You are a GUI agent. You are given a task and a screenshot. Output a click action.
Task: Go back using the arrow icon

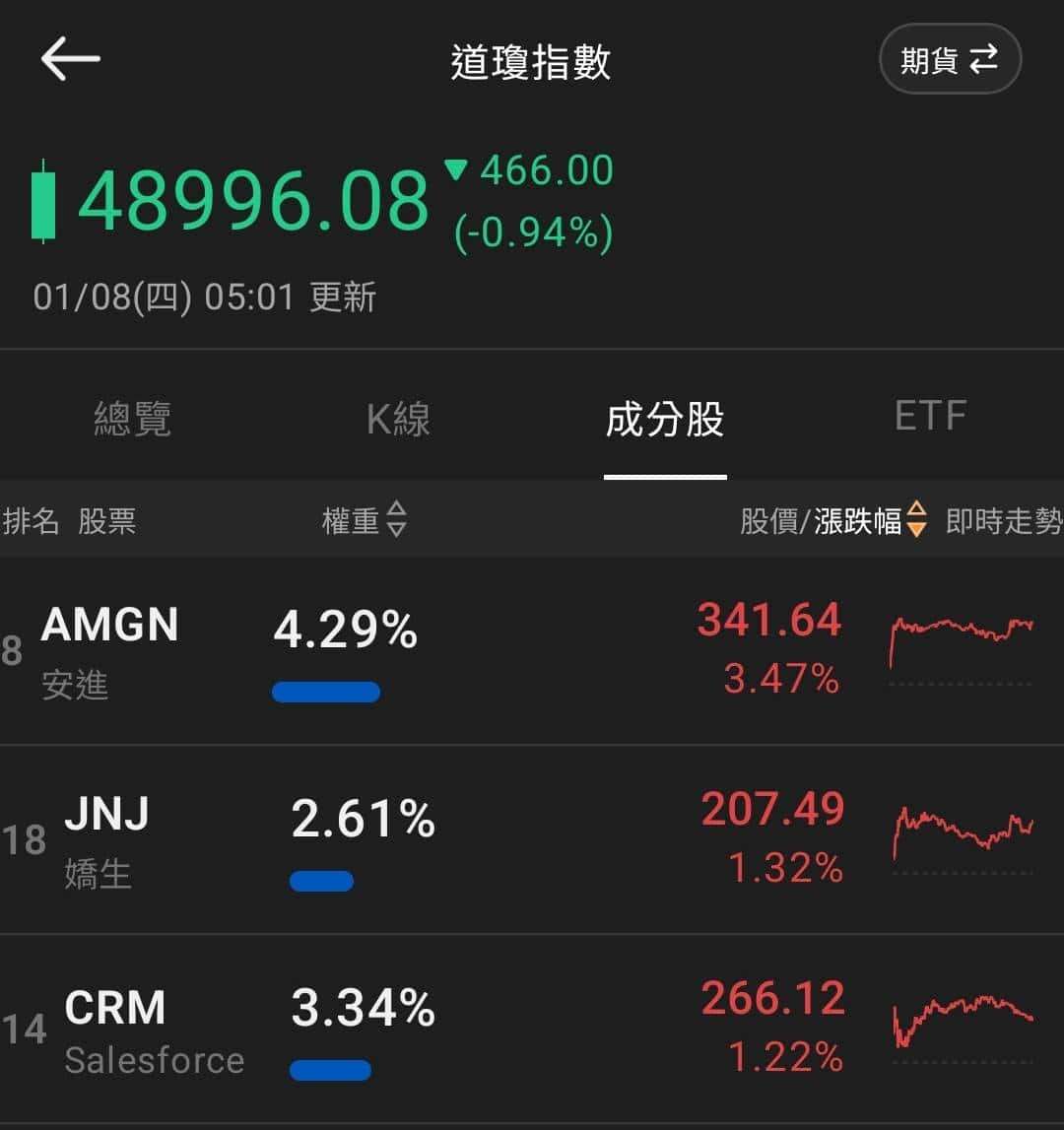70,60
